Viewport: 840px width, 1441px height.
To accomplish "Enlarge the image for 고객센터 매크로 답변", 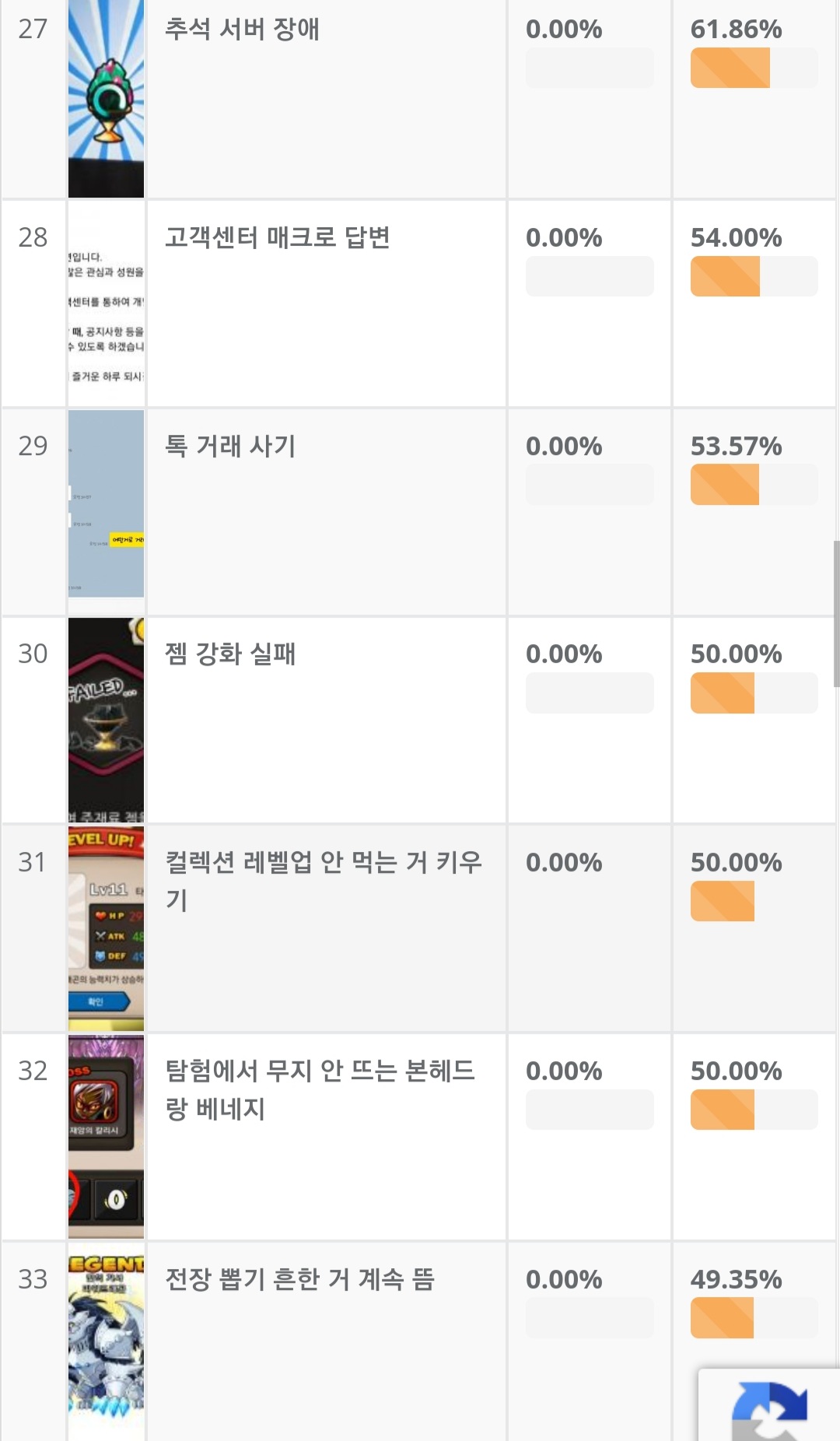I will pos(106,303).
